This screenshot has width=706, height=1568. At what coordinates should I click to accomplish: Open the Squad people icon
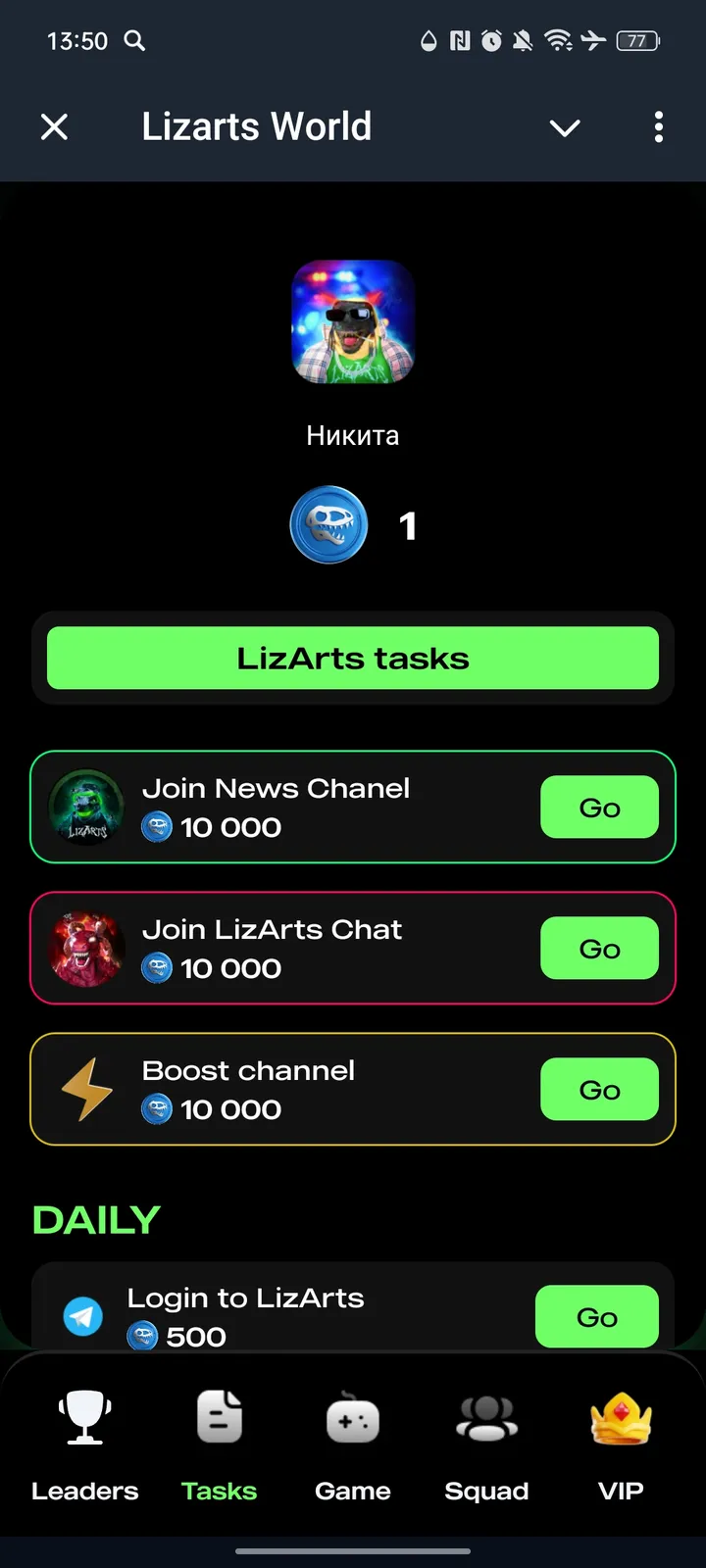click(x=486, y=1417)
